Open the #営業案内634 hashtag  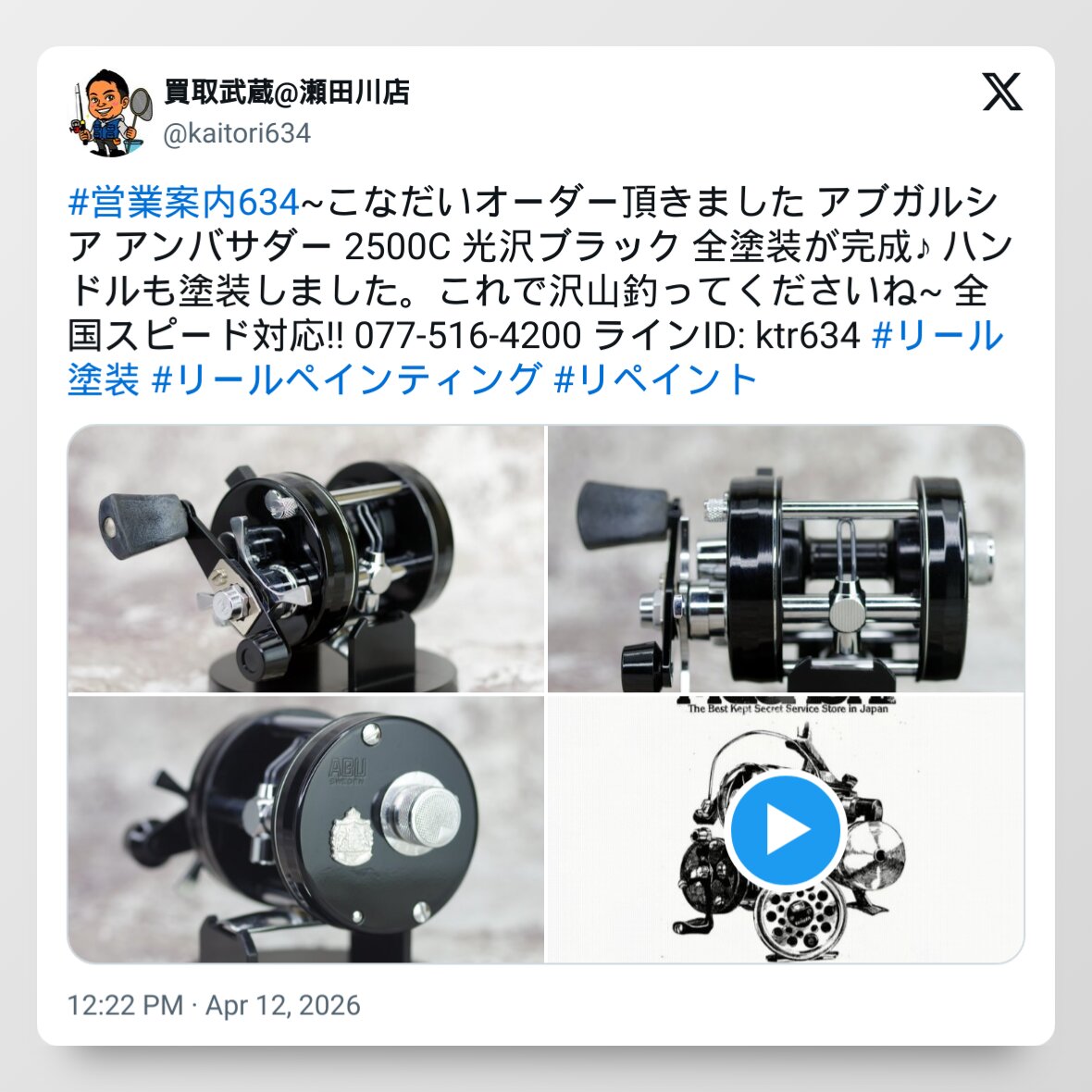pos(184,202)
